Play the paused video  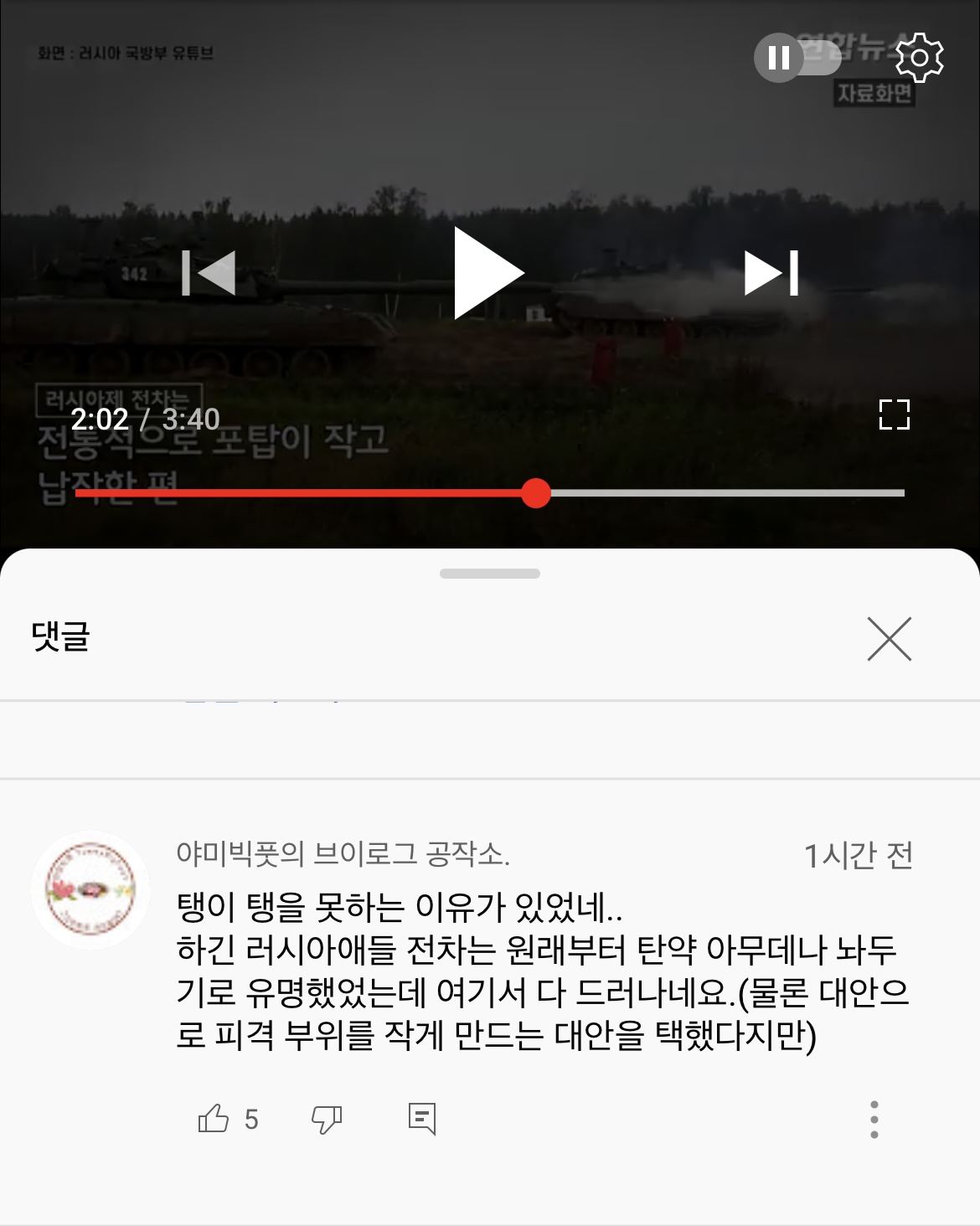tap(488, 273)
